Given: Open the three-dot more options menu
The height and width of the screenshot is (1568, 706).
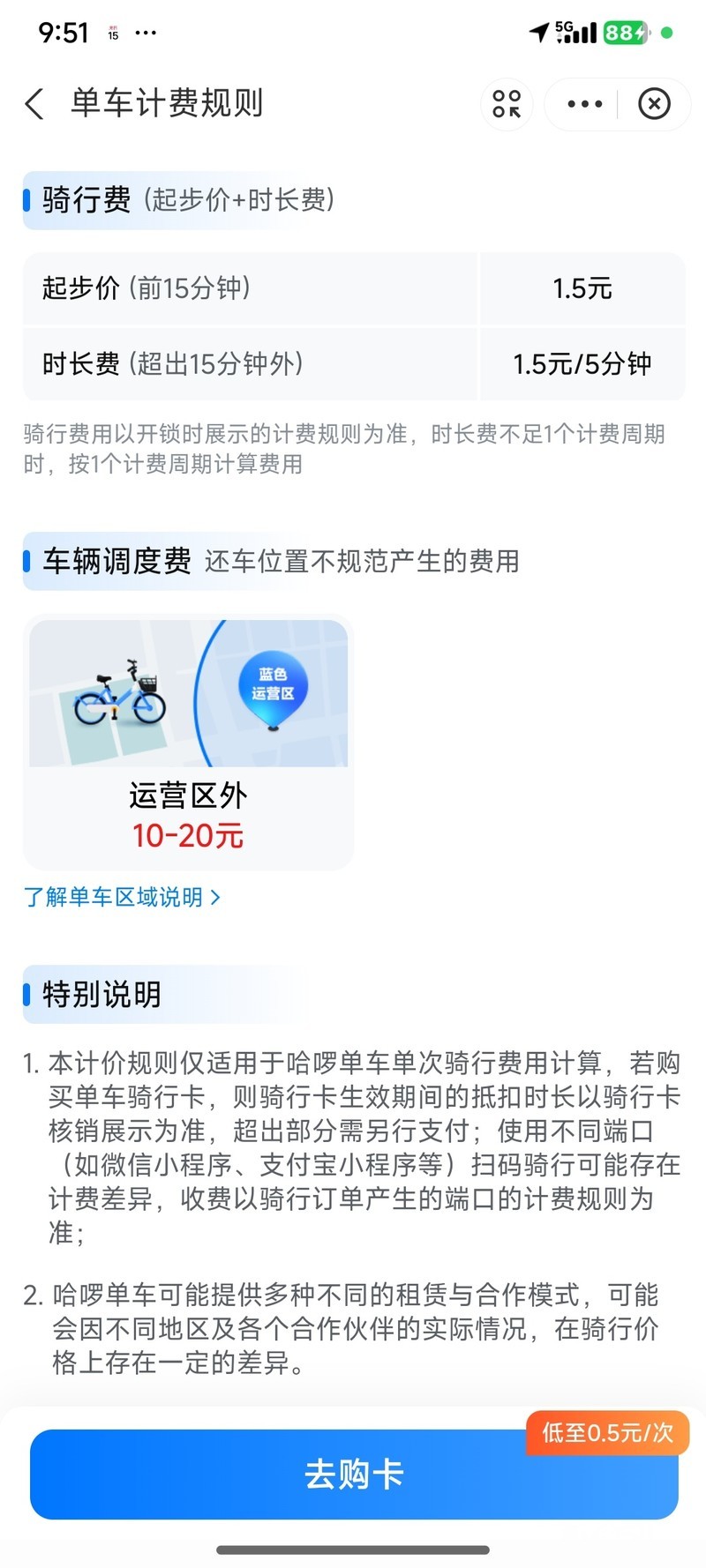Looking at the screenshot, I should pos(584,104).
